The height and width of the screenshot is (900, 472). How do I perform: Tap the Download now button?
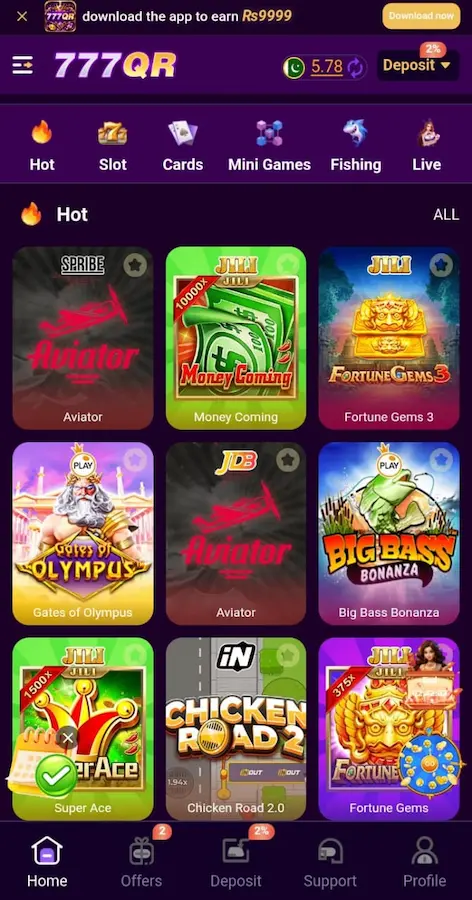[x=421, y=16]
